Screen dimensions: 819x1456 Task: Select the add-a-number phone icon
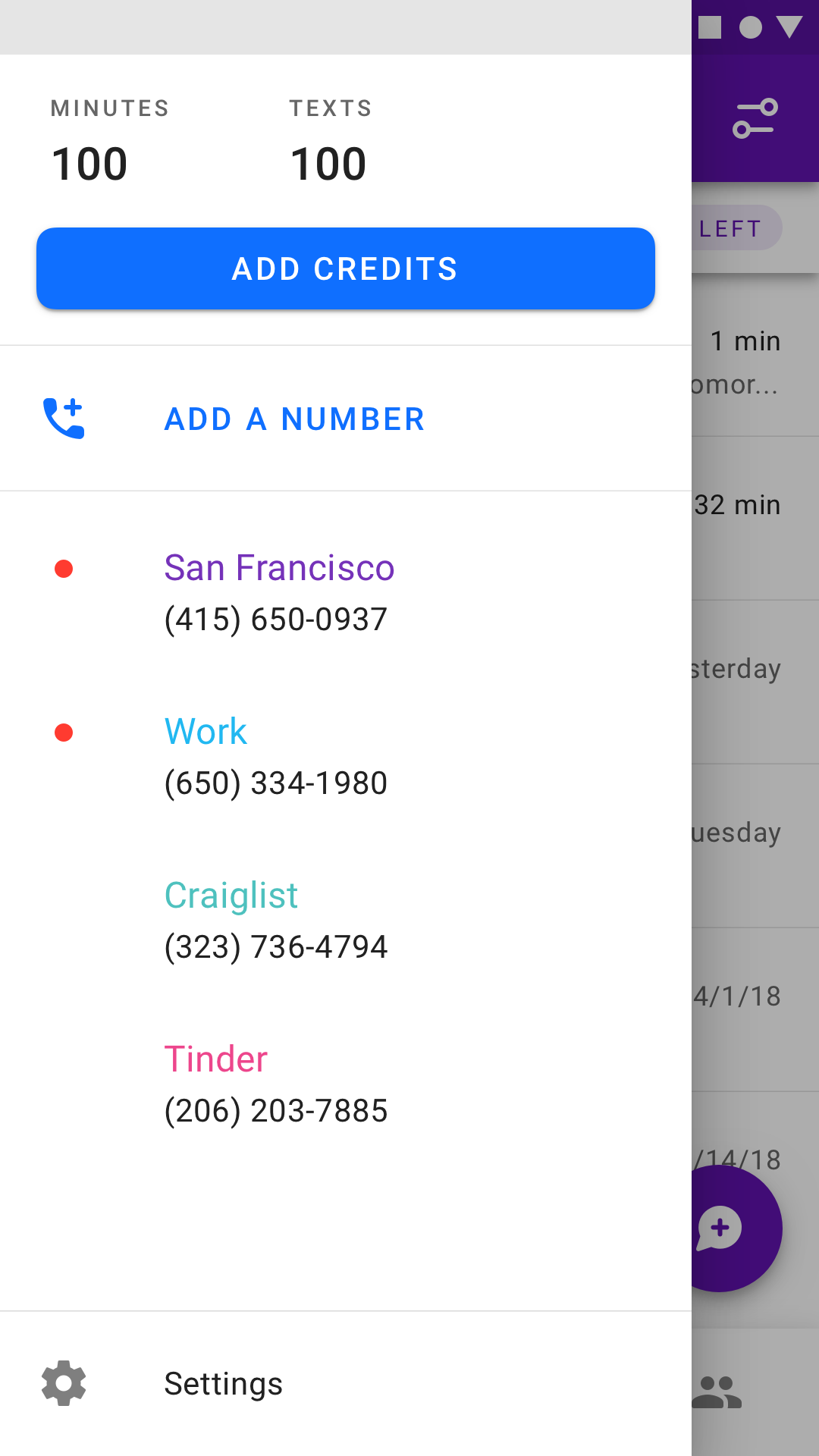pos(64,418)
